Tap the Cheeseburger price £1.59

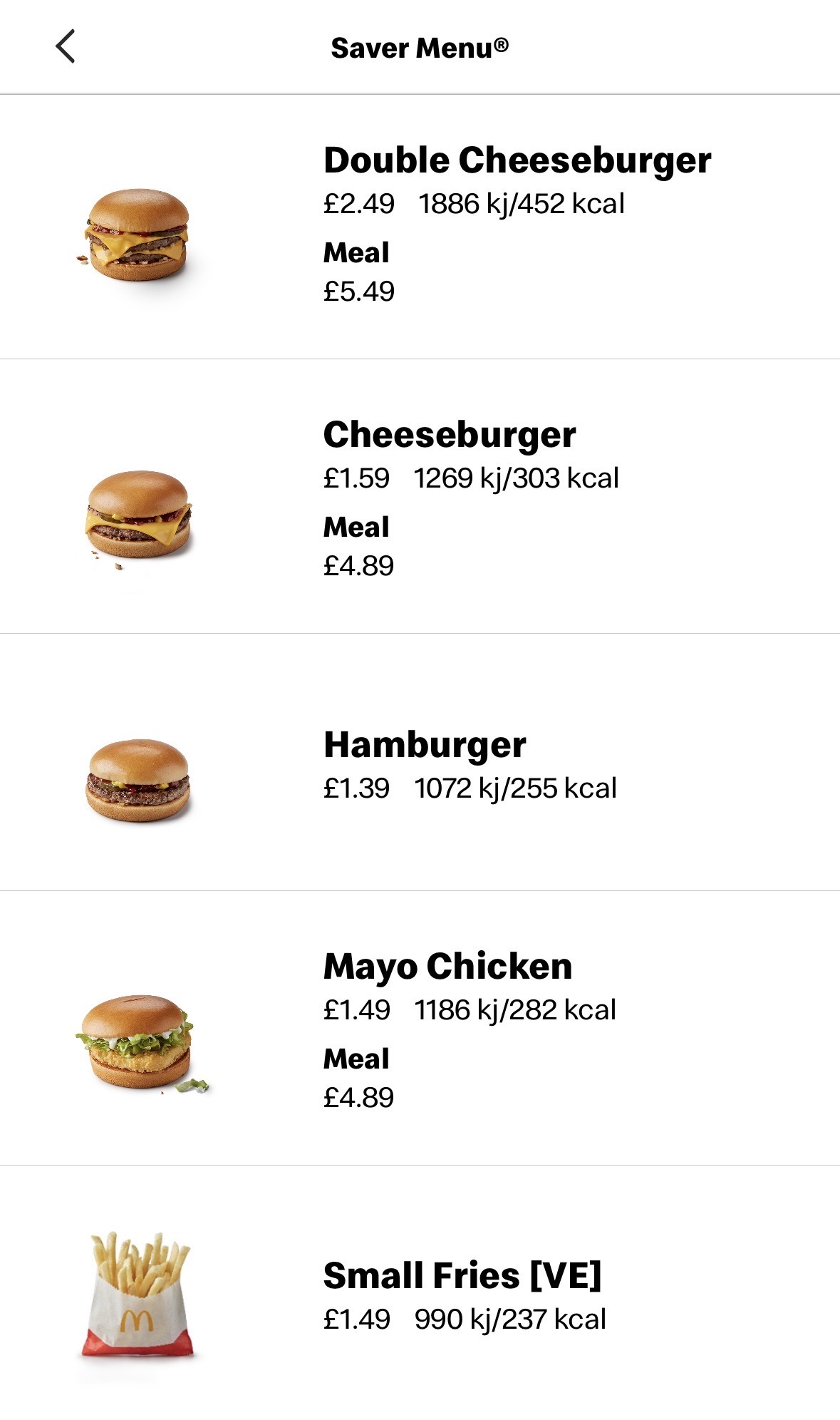(x=358, y=478)
